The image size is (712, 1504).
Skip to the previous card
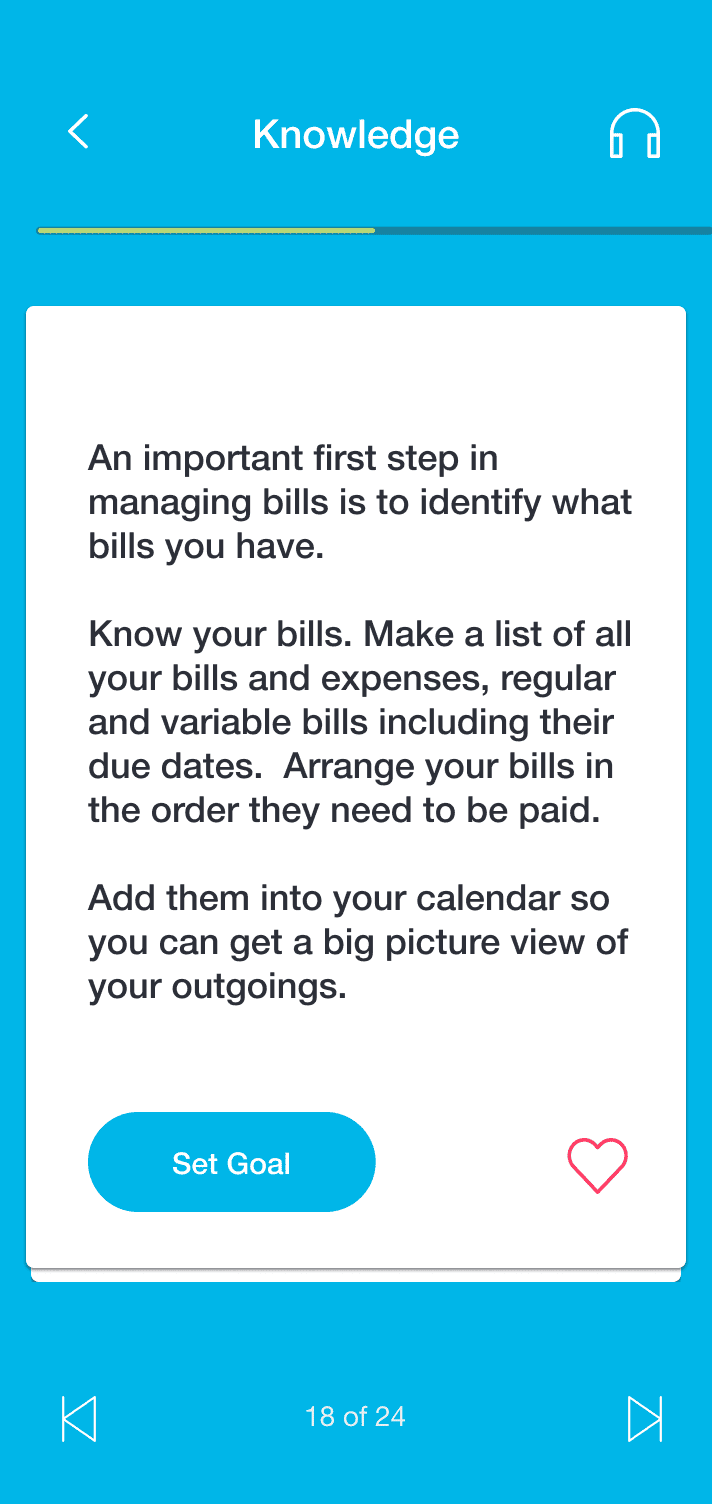pyautogui.click(x=79, y=1418)
